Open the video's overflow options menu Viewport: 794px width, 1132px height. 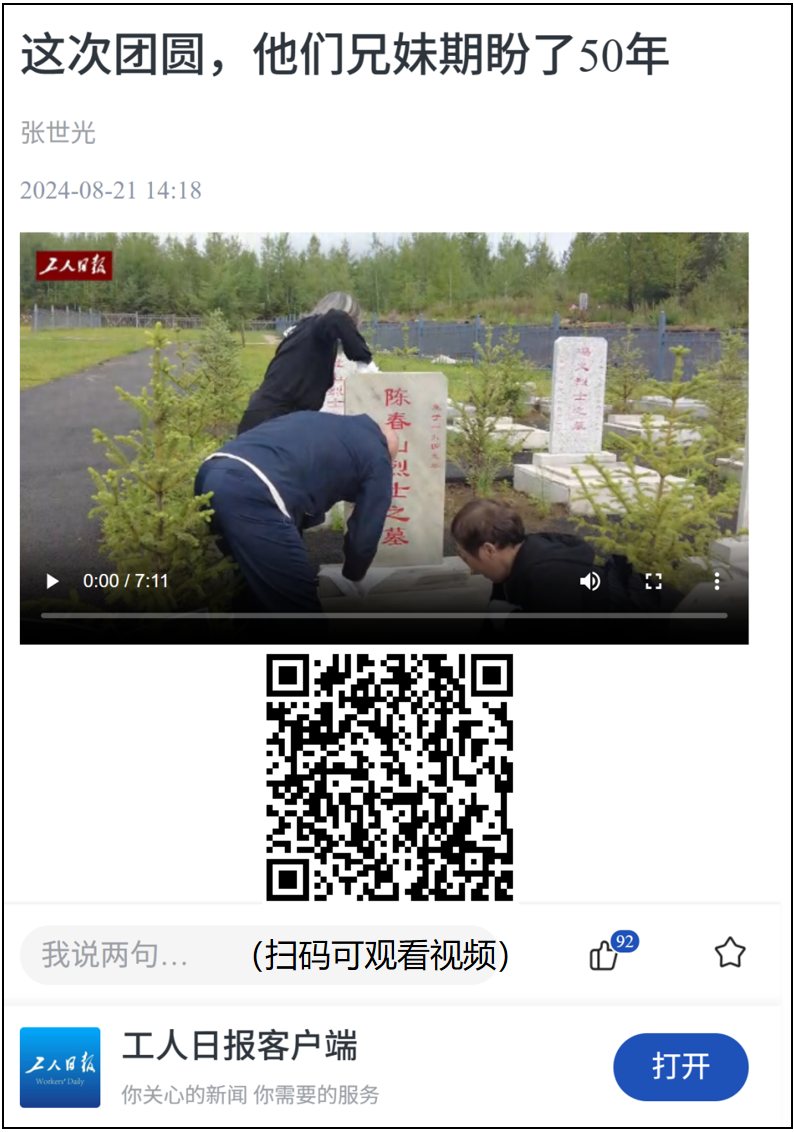click(717, 581)
